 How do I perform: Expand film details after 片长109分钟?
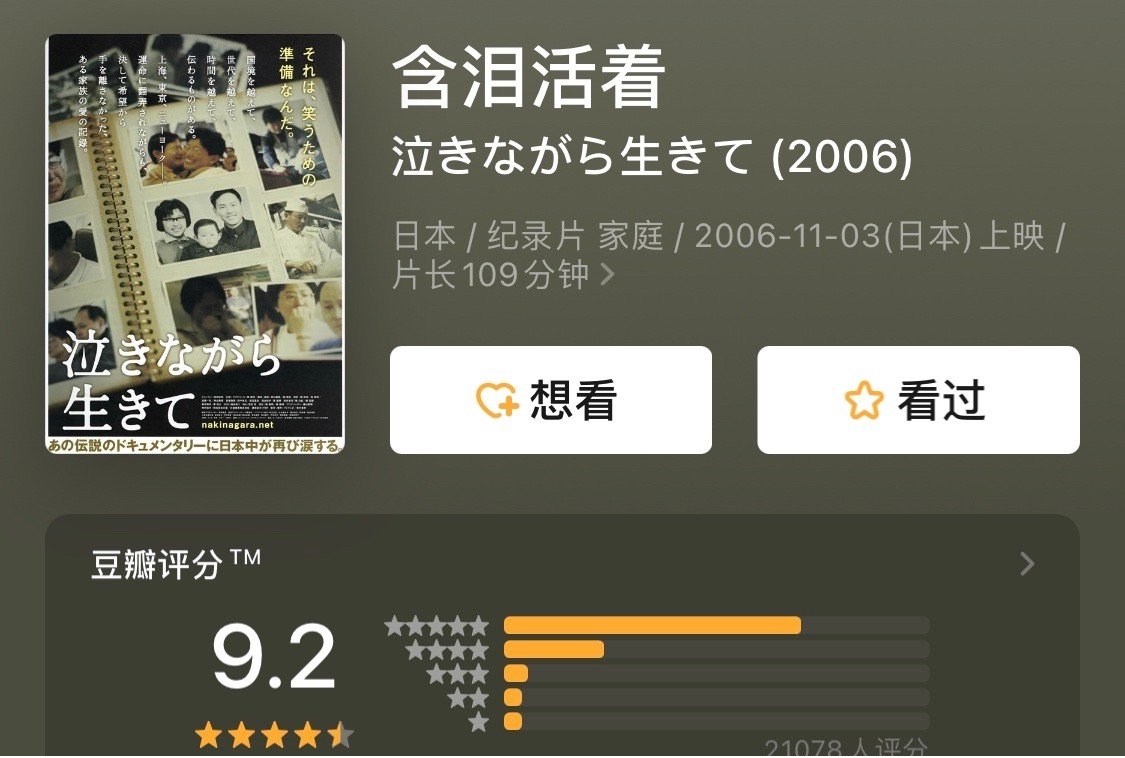tap(606, 275)
